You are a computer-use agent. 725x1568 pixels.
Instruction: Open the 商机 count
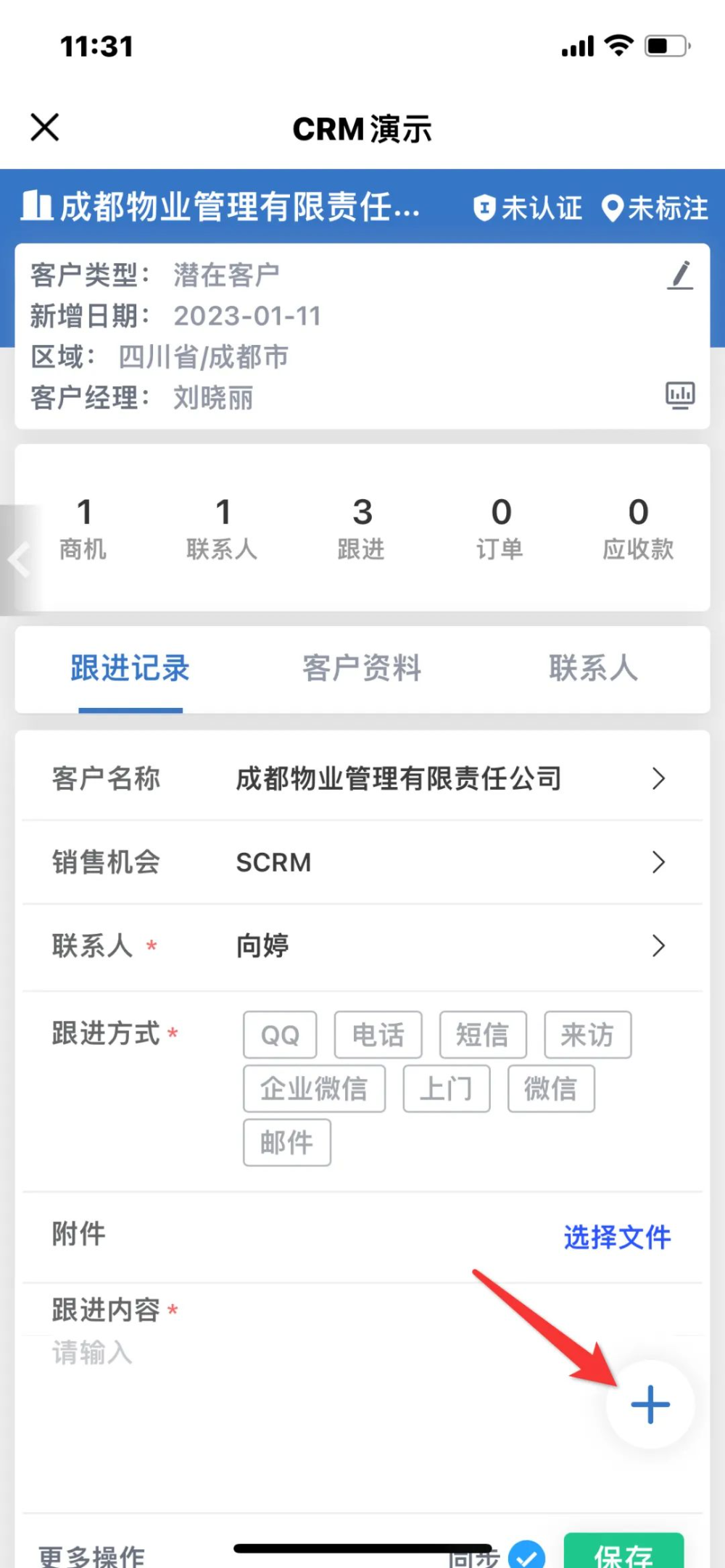tap(83, 529)
